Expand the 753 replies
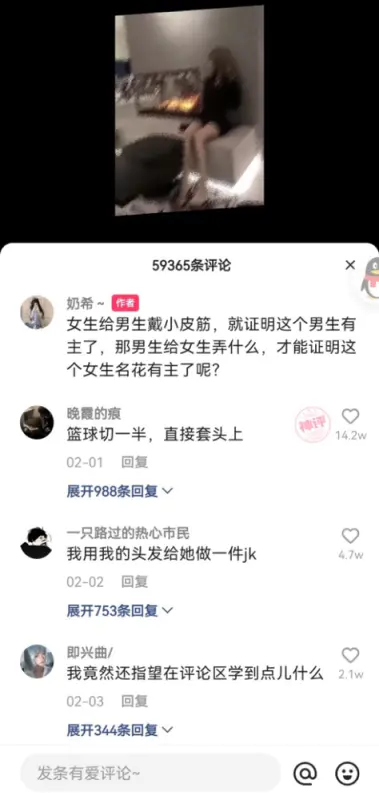 click(x=120, y=611)
